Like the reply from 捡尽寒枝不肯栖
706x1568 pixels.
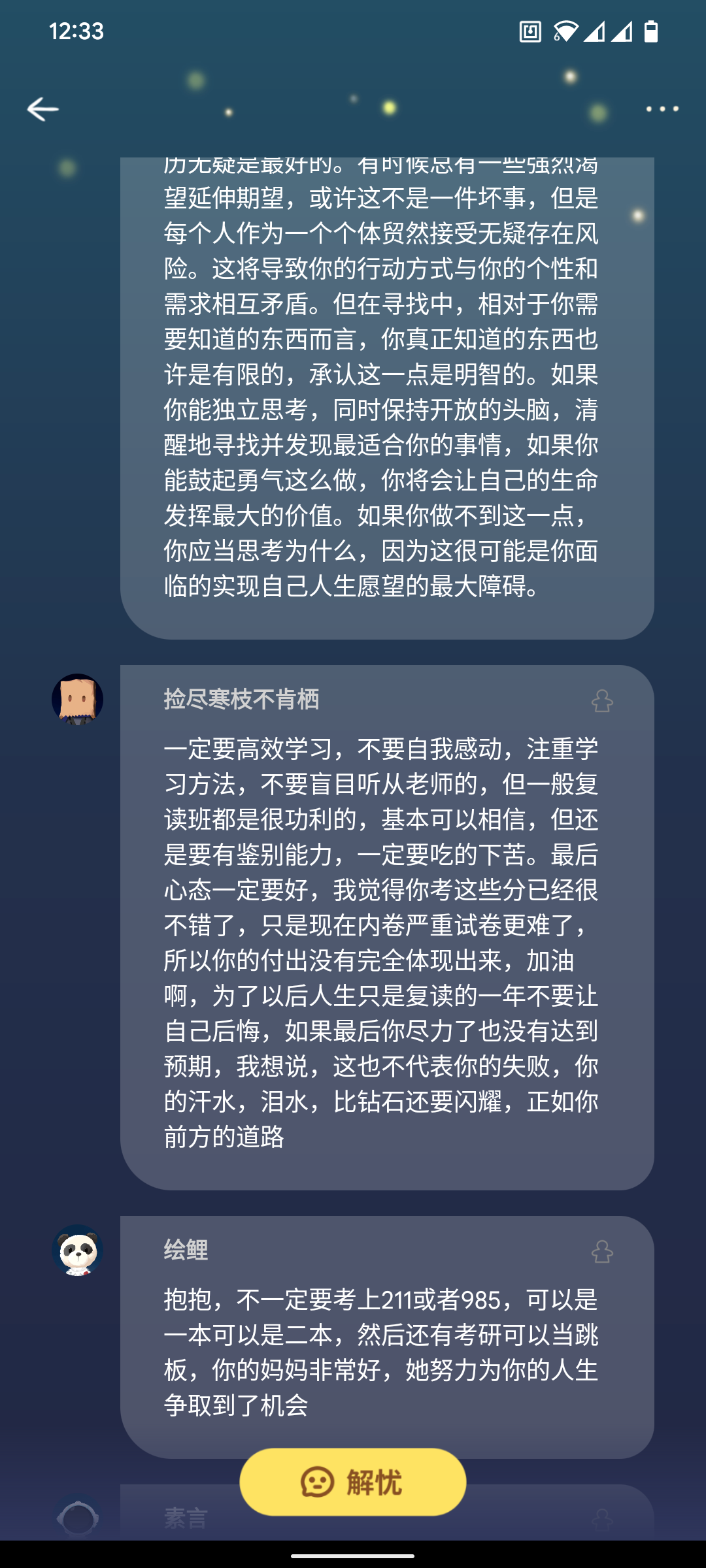point(602,701)
